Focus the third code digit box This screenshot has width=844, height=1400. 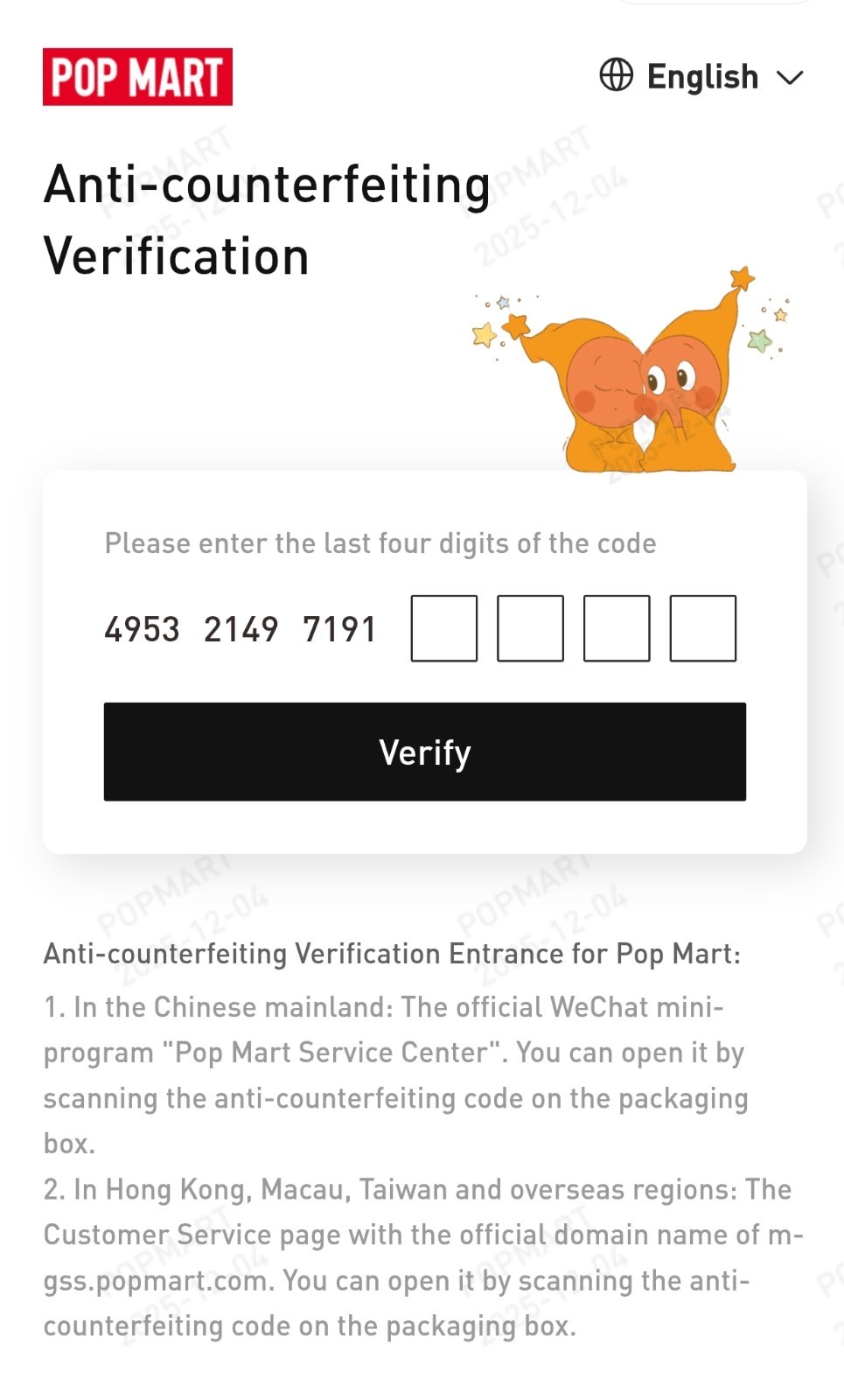(x=617, y=628)
